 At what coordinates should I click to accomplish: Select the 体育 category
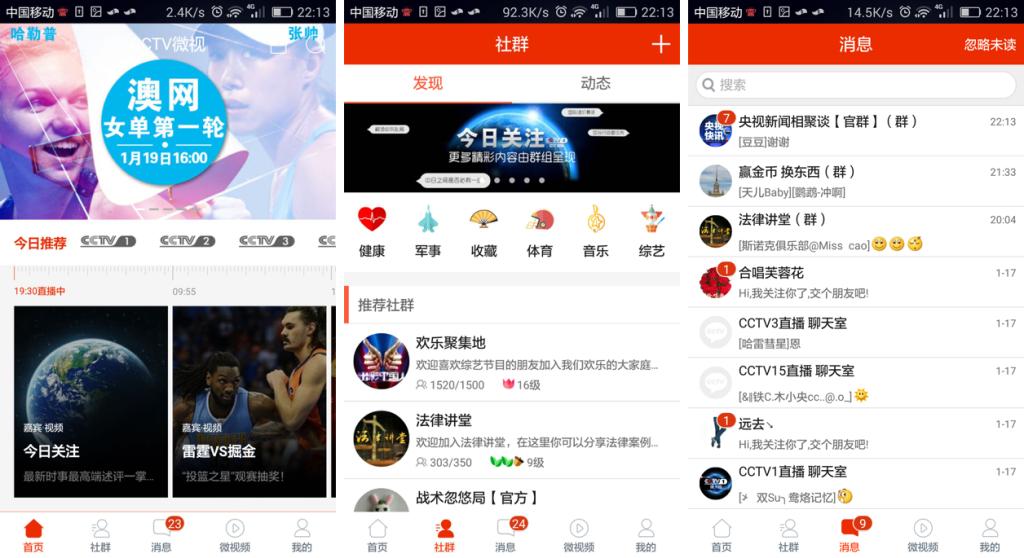click(x=540, y=231)
